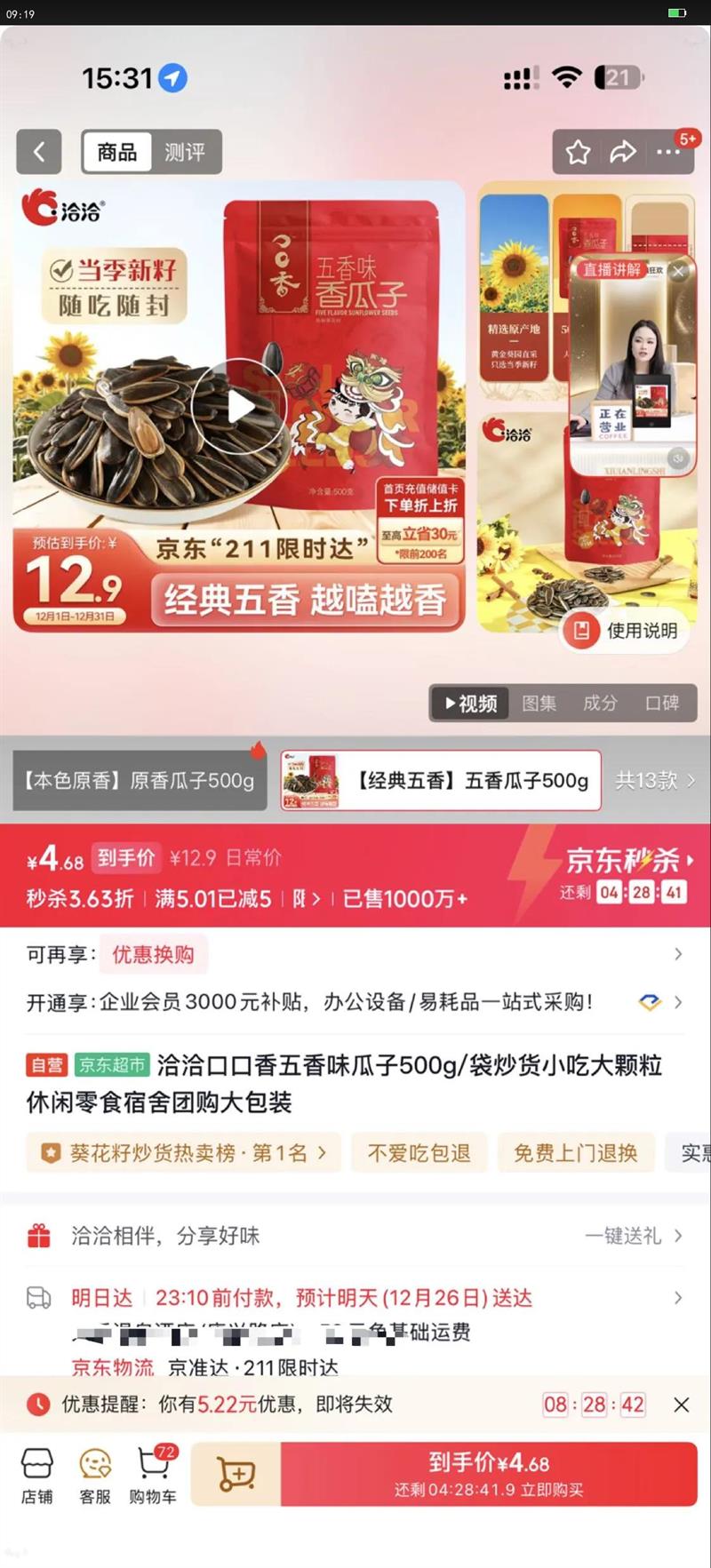711x1568 pixels.
Task: Favorite this product with the star icon
Action: (578, 152)
